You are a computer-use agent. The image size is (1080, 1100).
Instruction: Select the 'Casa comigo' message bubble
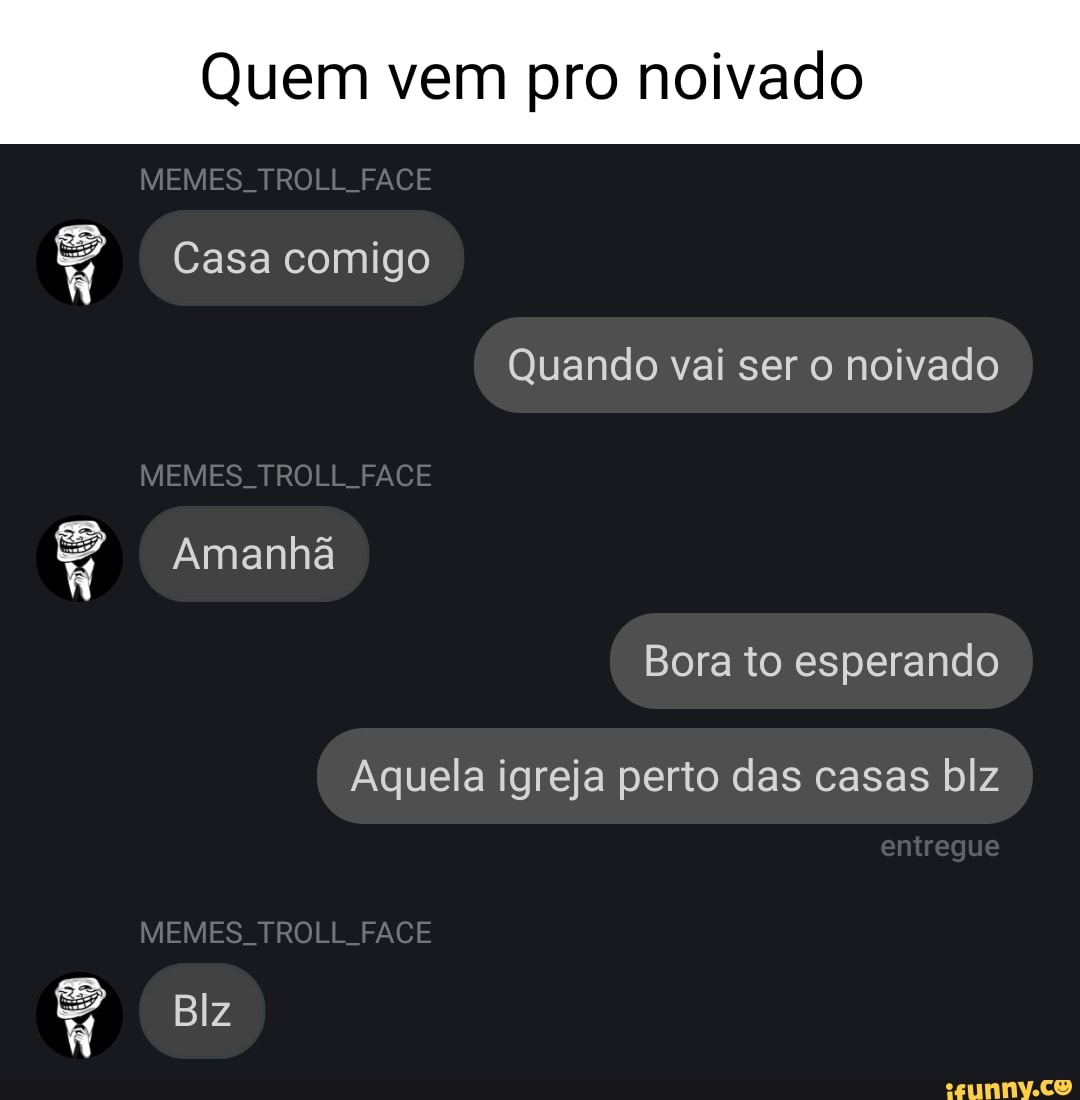tap(300, 257)
